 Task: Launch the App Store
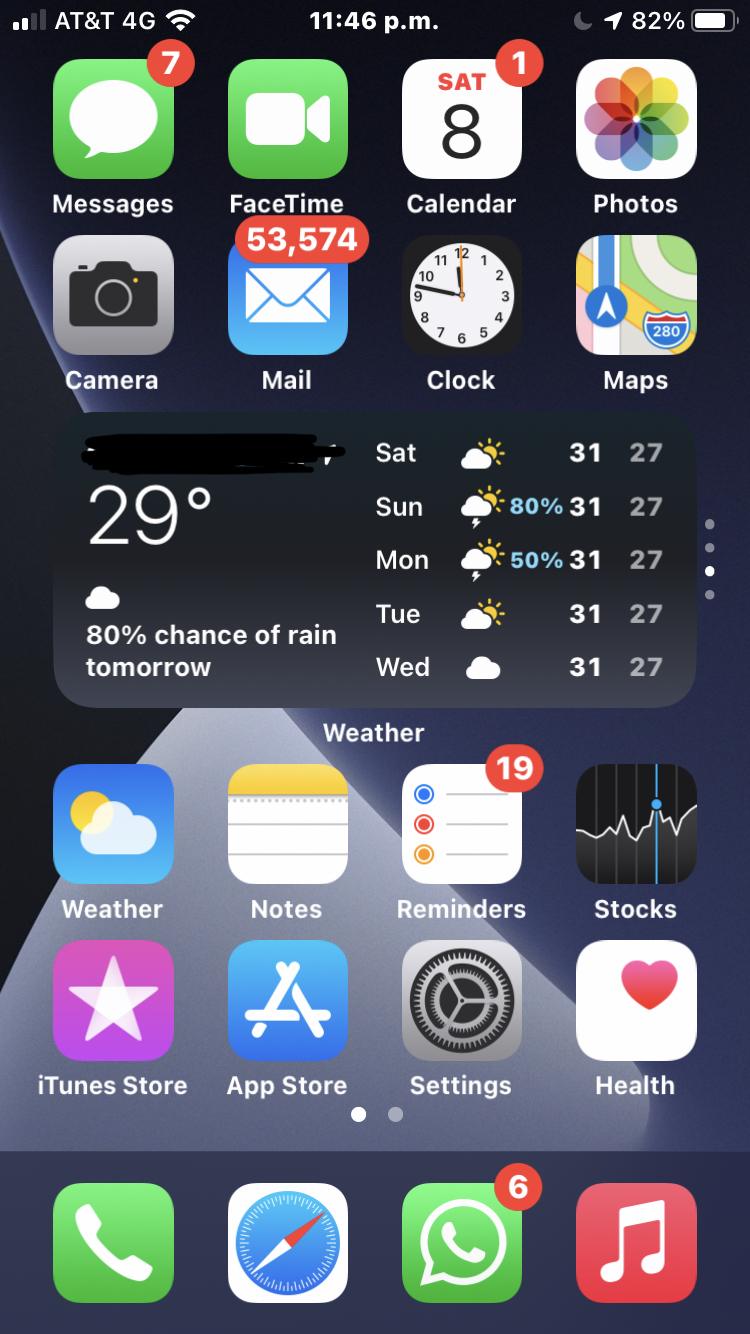tap(287, 1000)
